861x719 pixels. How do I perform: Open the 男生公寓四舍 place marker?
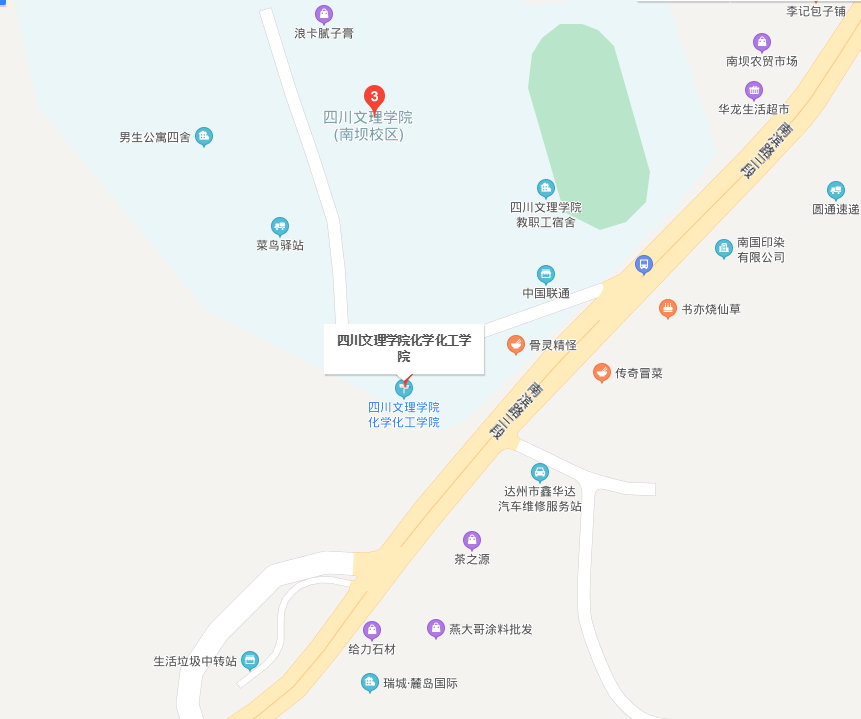[x=204, y=136]
